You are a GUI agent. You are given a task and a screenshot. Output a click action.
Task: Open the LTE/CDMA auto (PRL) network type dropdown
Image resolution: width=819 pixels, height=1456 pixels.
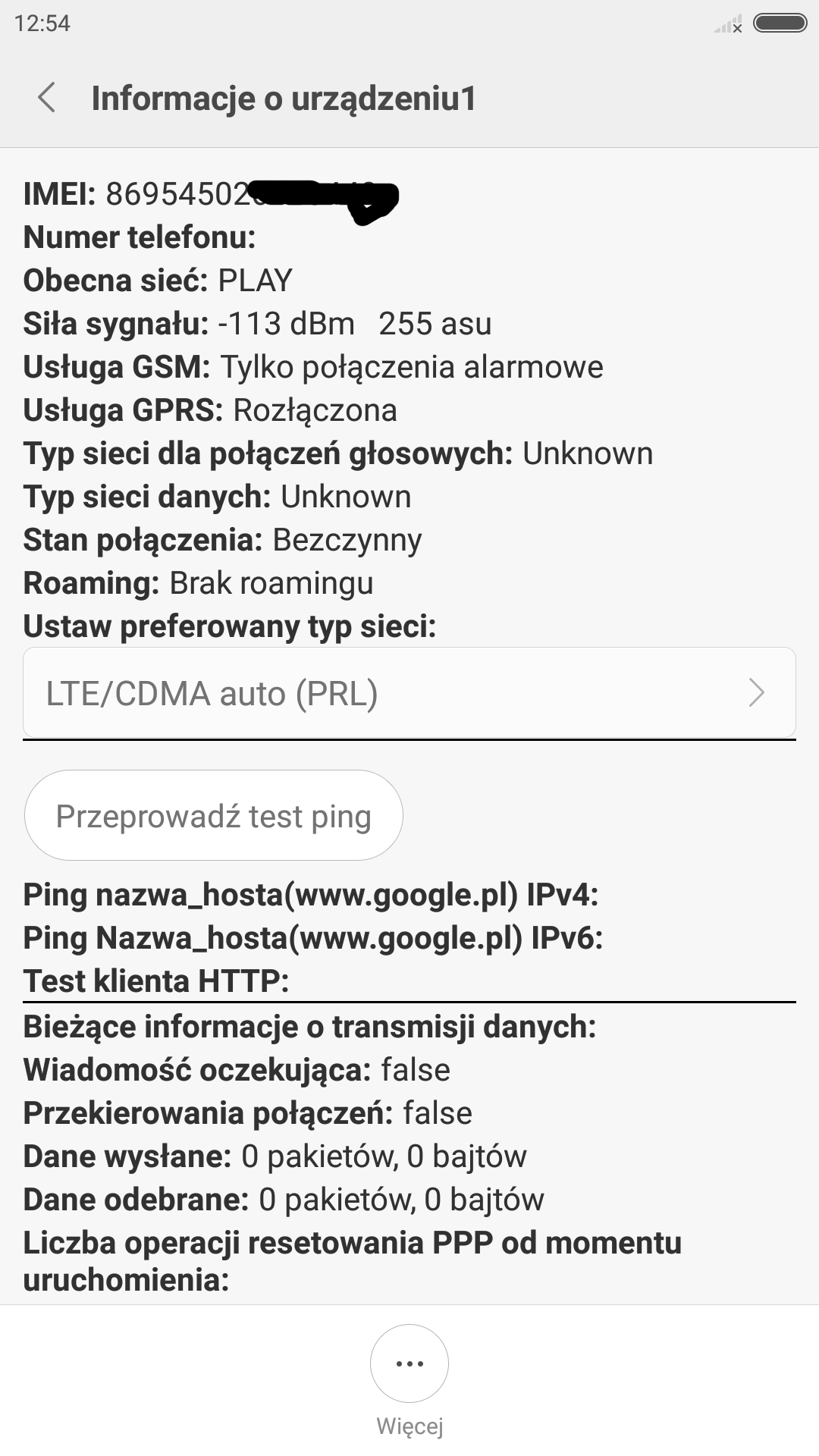(409, 693)
